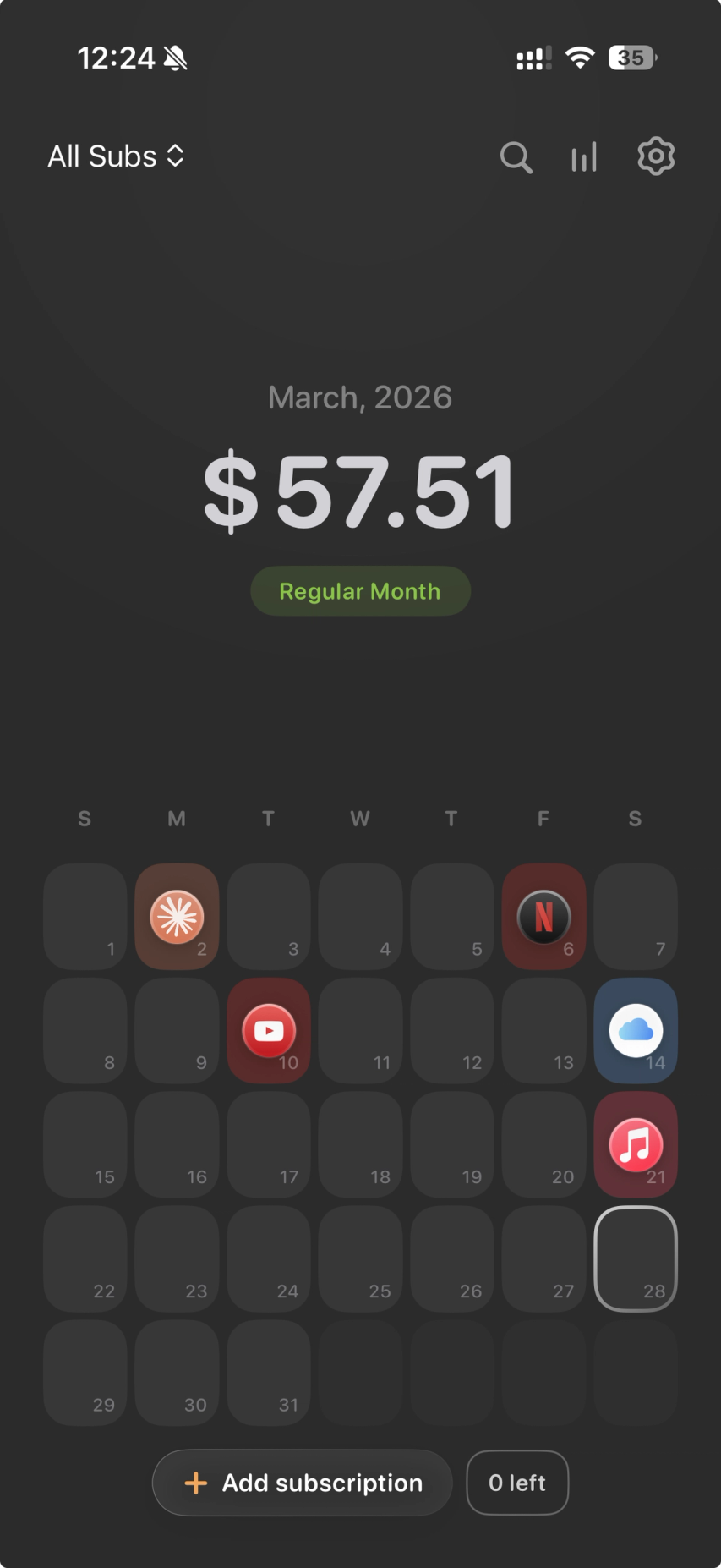
Task: Tap the 0 left counter button
Action: pos(517,1483)
